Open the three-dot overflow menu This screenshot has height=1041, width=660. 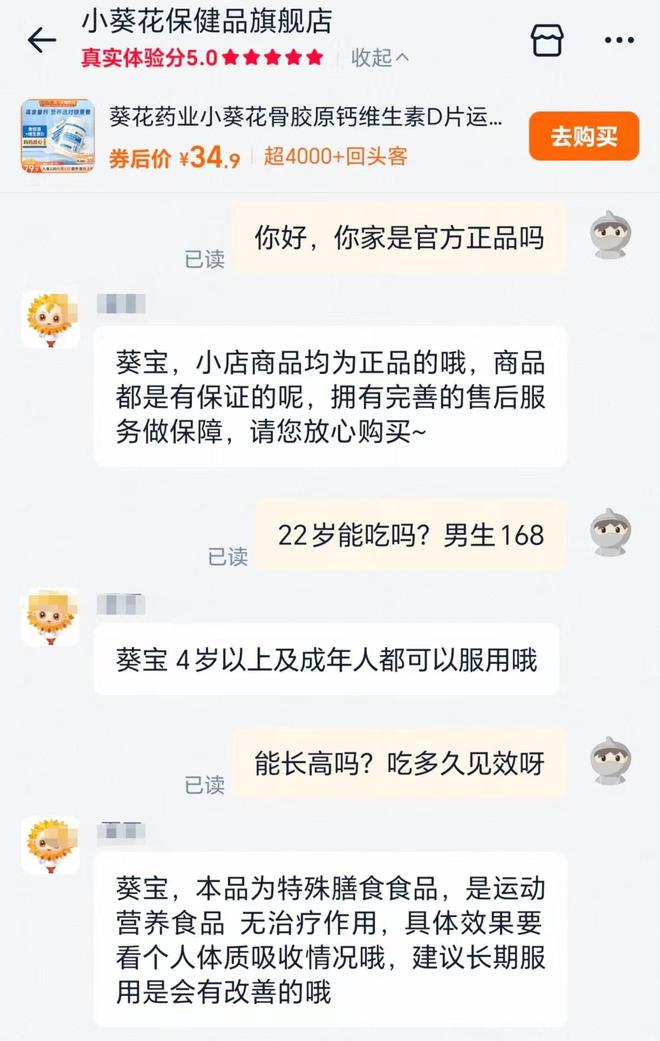coord(619,41)
